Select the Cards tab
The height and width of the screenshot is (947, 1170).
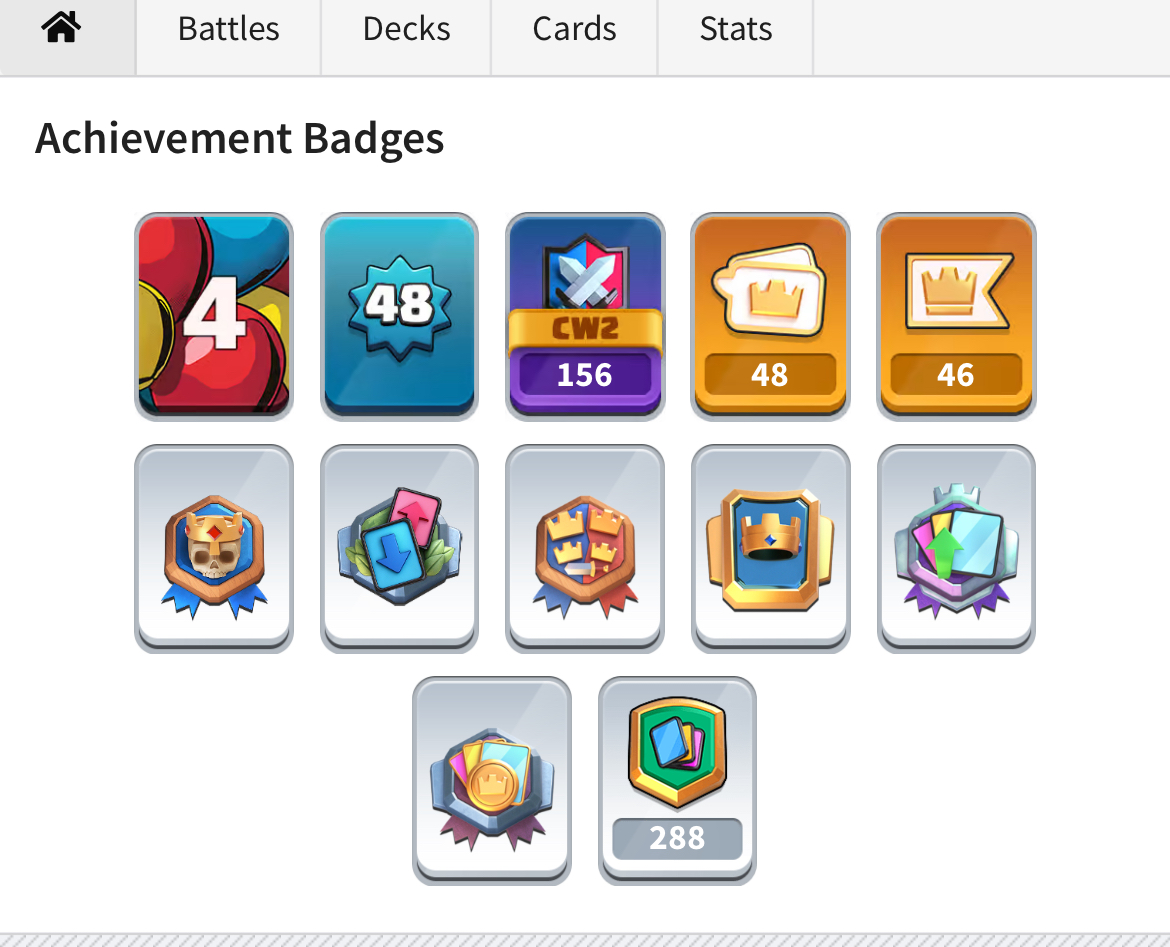click(x=574, y=30)
